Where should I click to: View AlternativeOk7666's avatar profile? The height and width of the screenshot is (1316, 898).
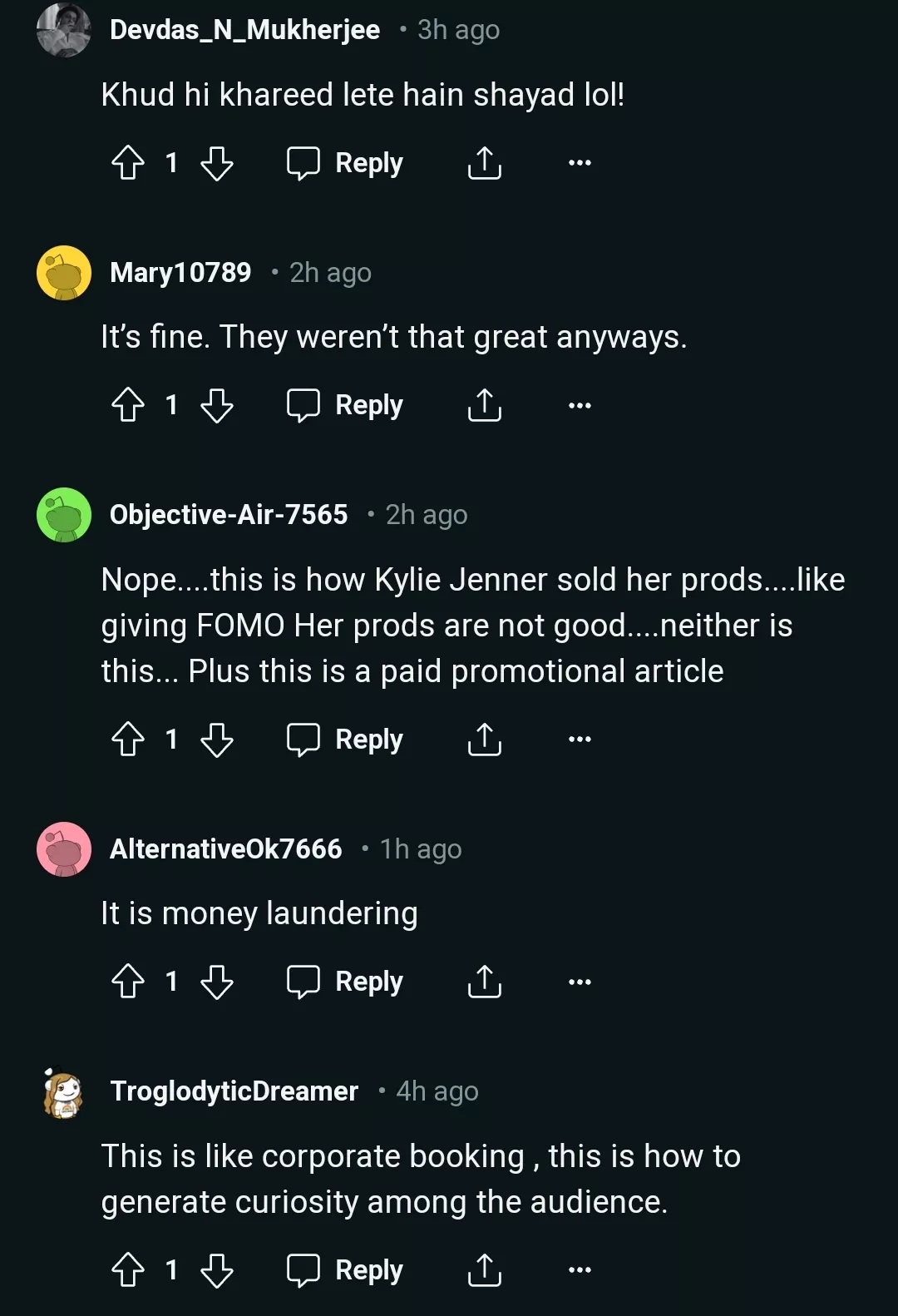click(64, 849)
